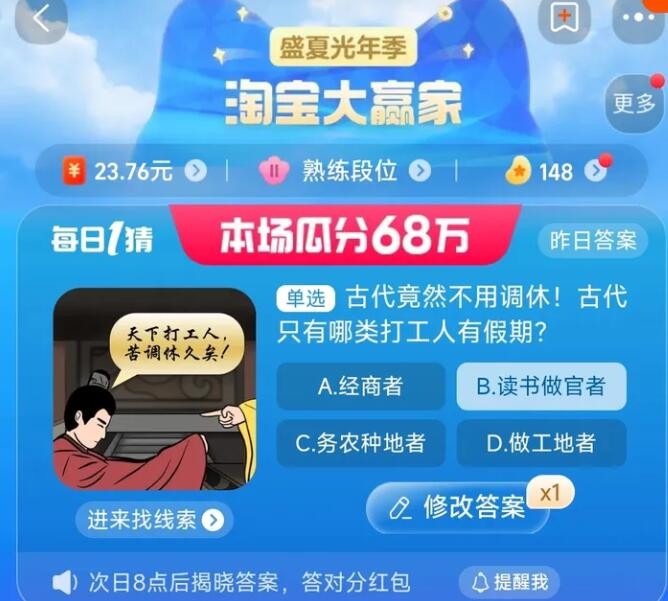Go back using the top-left arrow
Viewport: 668px width, 601px height.
pyautogui.click(x=40, y=21)
